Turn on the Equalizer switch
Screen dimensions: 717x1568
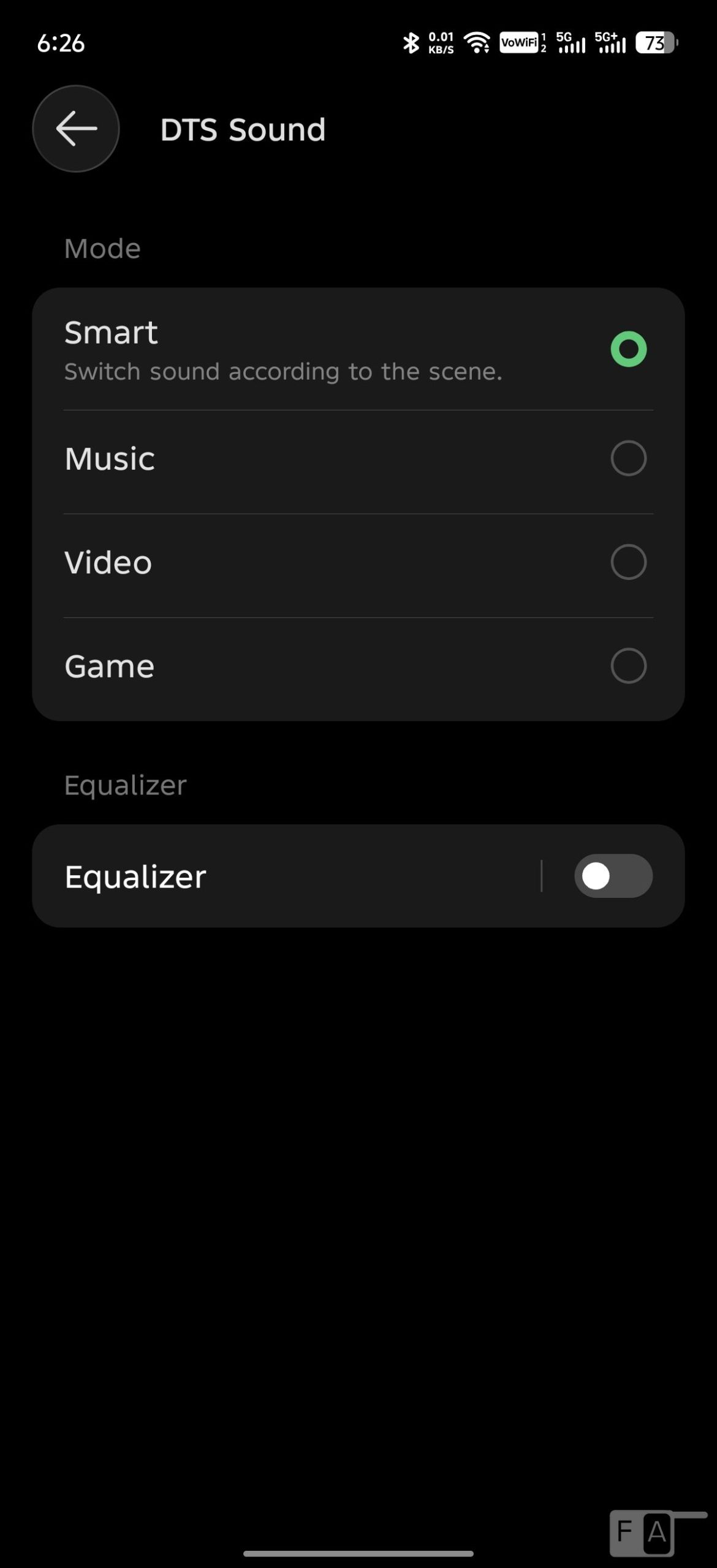pyautogui.click(x=613, y=876)
